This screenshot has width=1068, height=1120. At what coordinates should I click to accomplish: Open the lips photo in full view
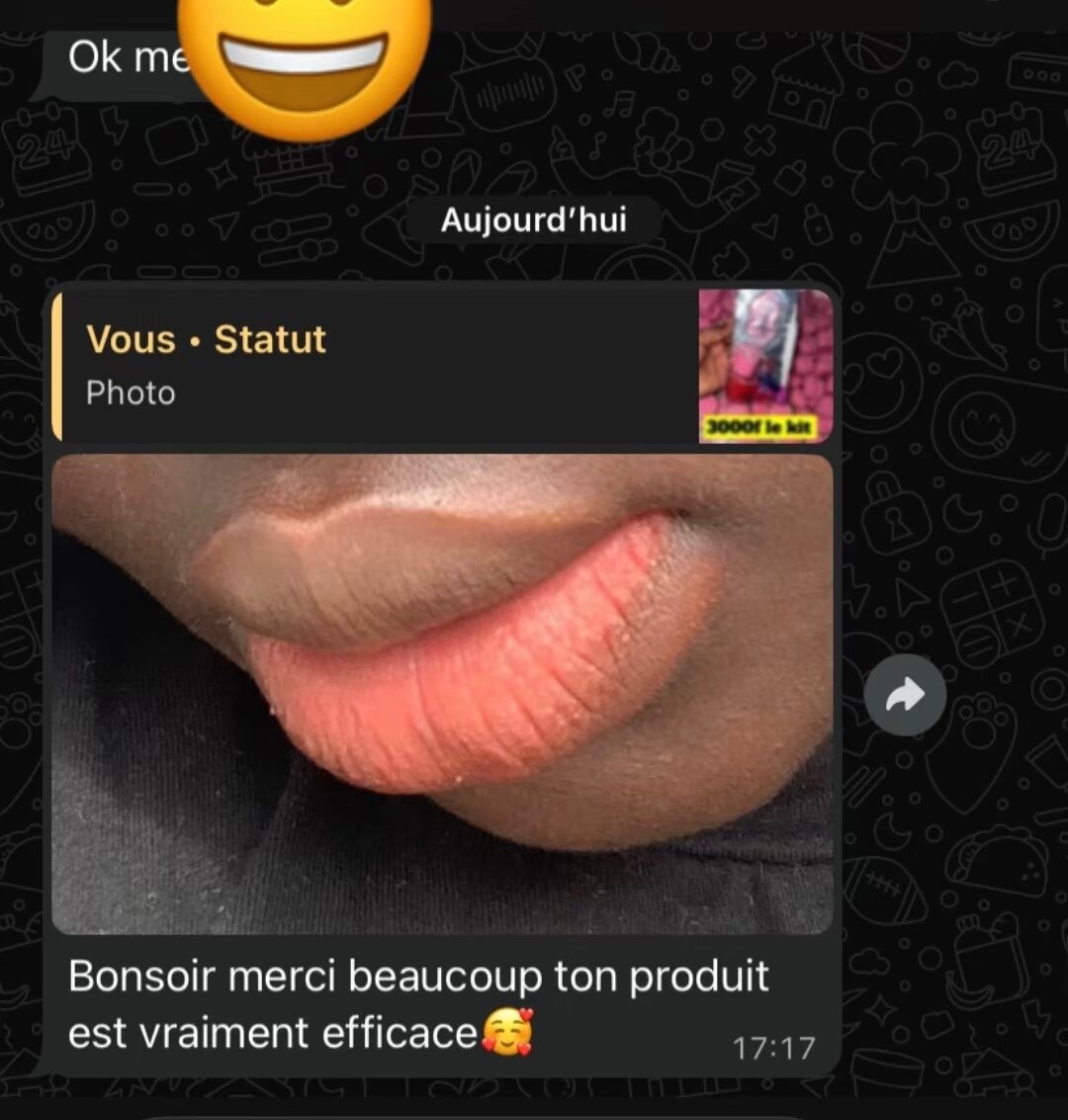click(442, 692)
